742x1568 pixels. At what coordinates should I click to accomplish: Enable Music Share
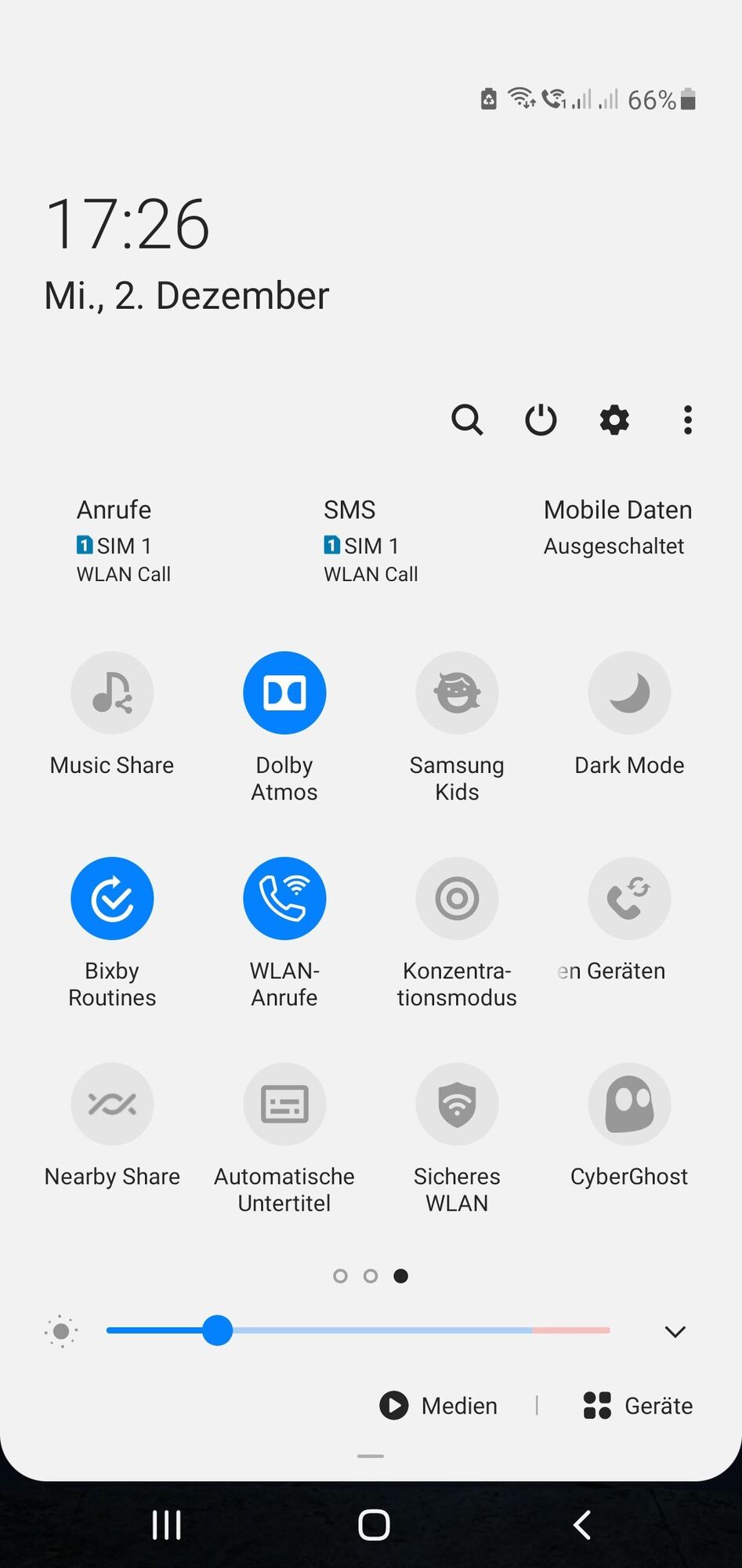point(112,693)
